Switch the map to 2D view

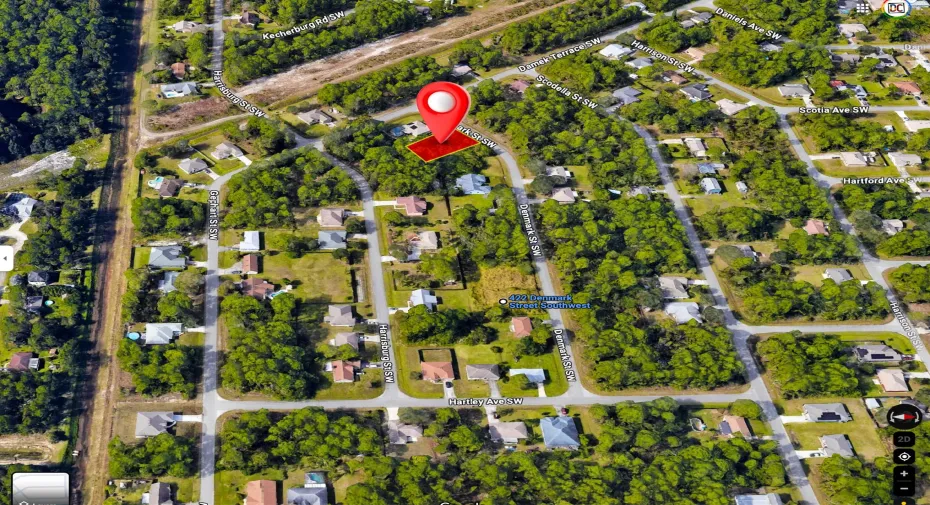tap(904, 439)
